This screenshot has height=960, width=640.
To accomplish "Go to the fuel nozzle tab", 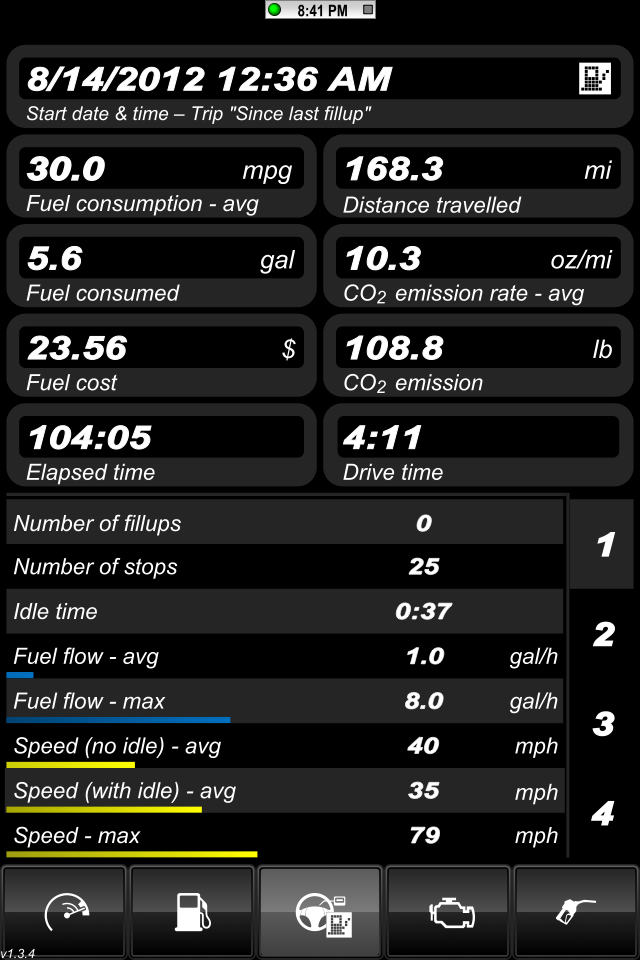I will [576, 911].
